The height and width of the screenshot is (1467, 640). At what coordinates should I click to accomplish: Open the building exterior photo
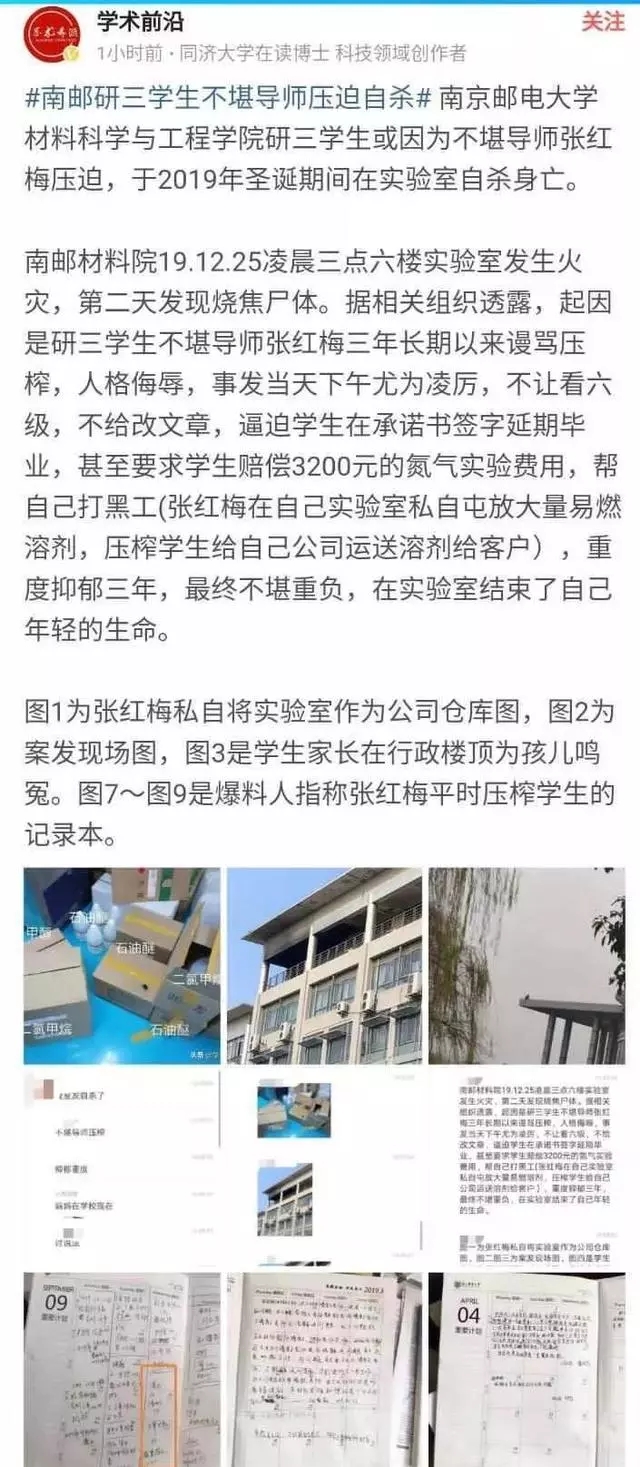click(324, 965)
